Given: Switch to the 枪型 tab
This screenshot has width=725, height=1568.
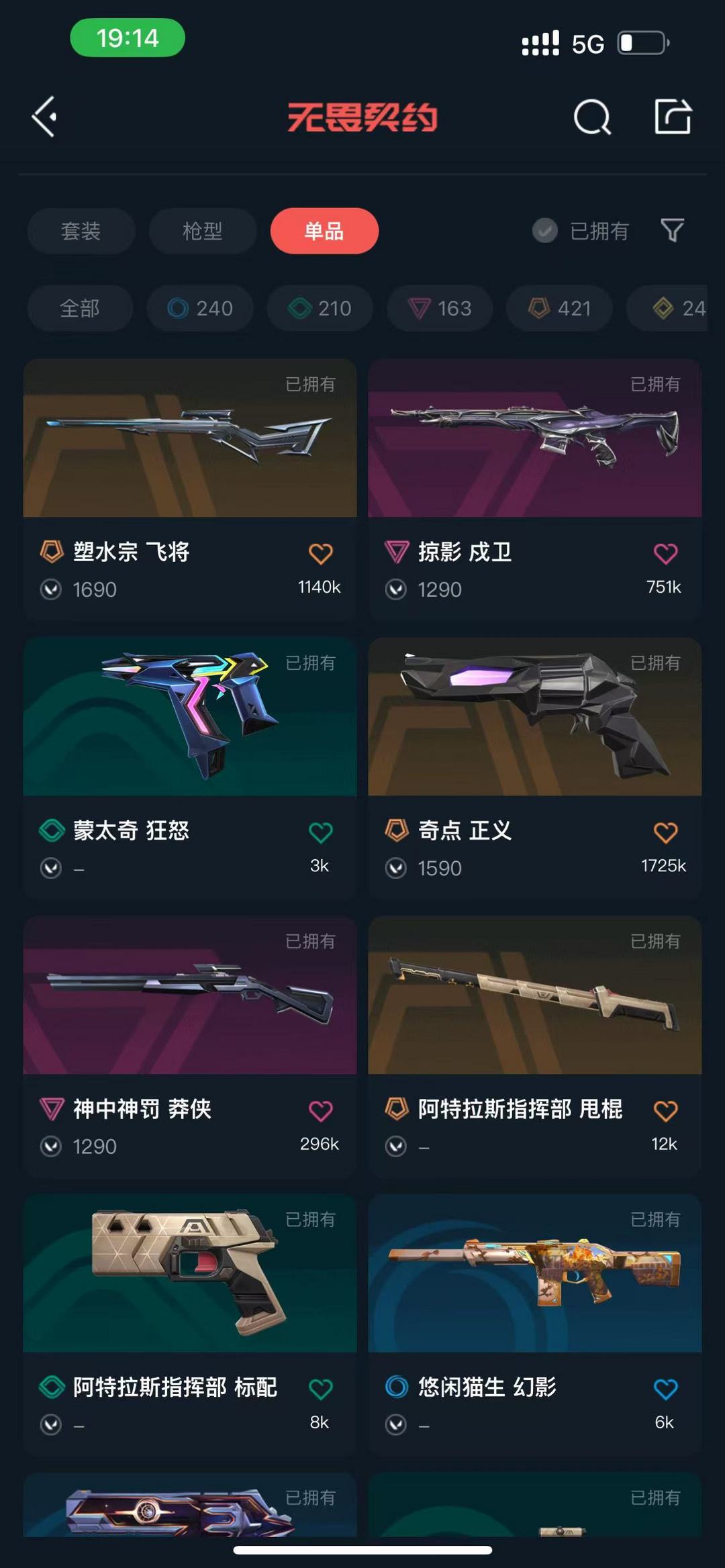Looking at the screenshot, I should click(x=203, y=231).
